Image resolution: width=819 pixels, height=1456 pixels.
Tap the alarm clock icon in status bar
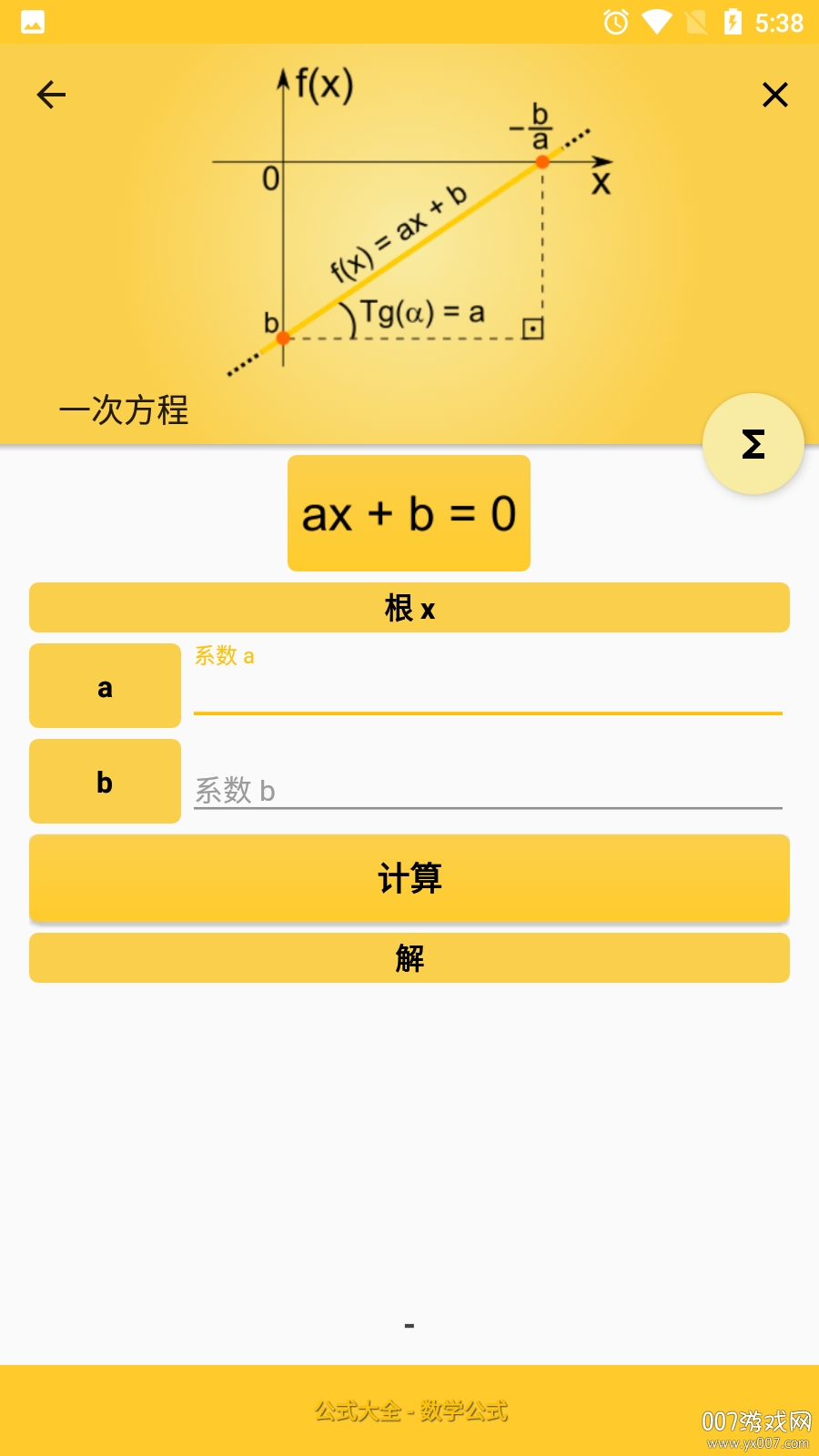616,21
